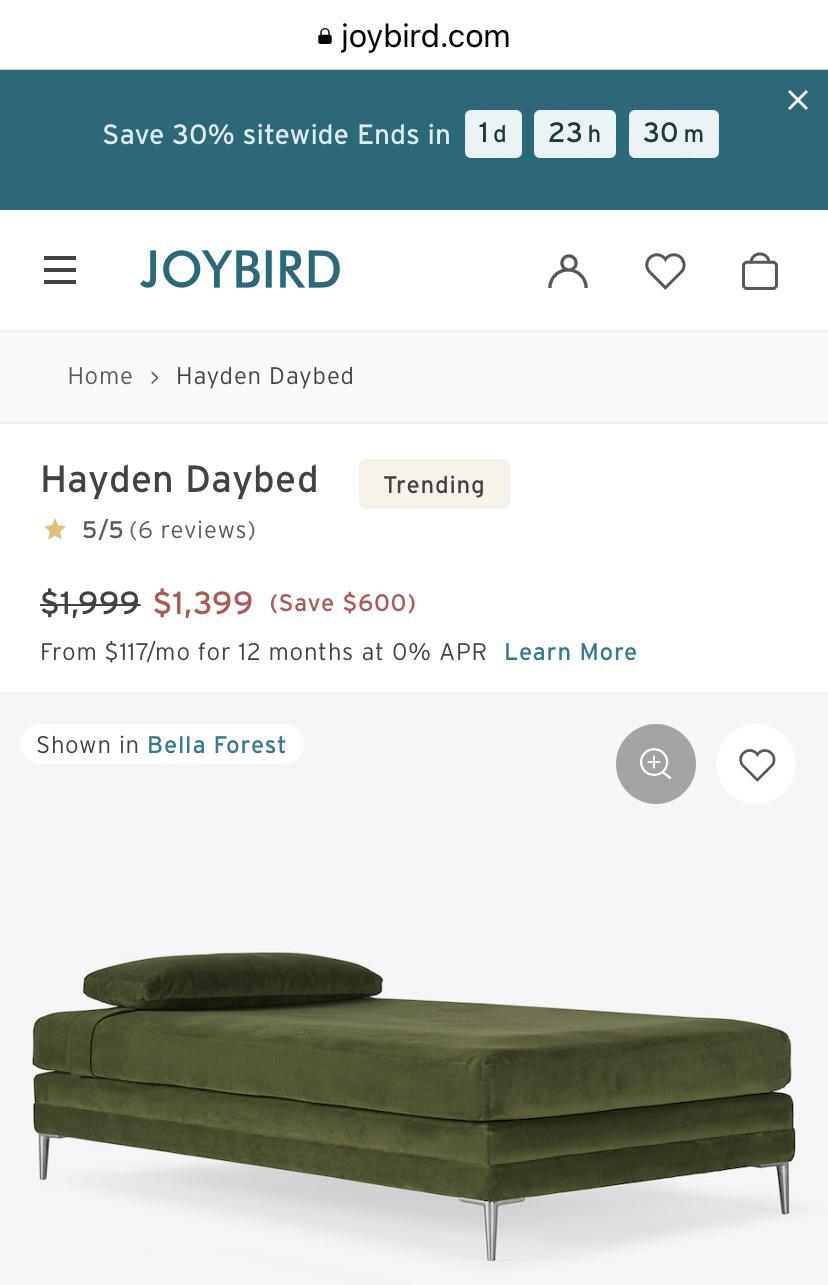Select the Hayden Daybed breadcrumb entry

pyautogui.click(x=264, y=376)
